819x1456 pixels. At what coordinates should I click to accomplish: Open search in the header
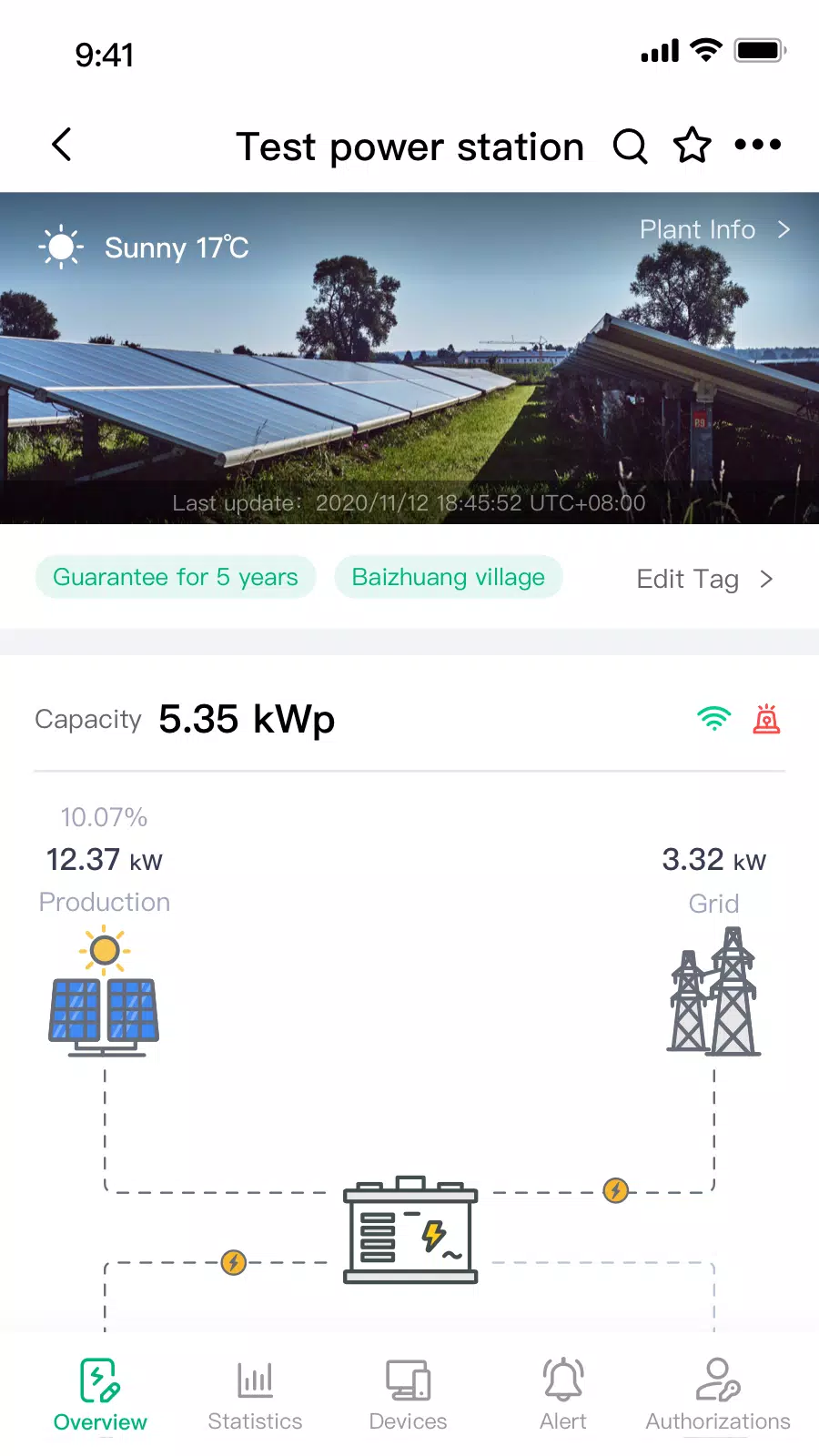click(630, 146)
